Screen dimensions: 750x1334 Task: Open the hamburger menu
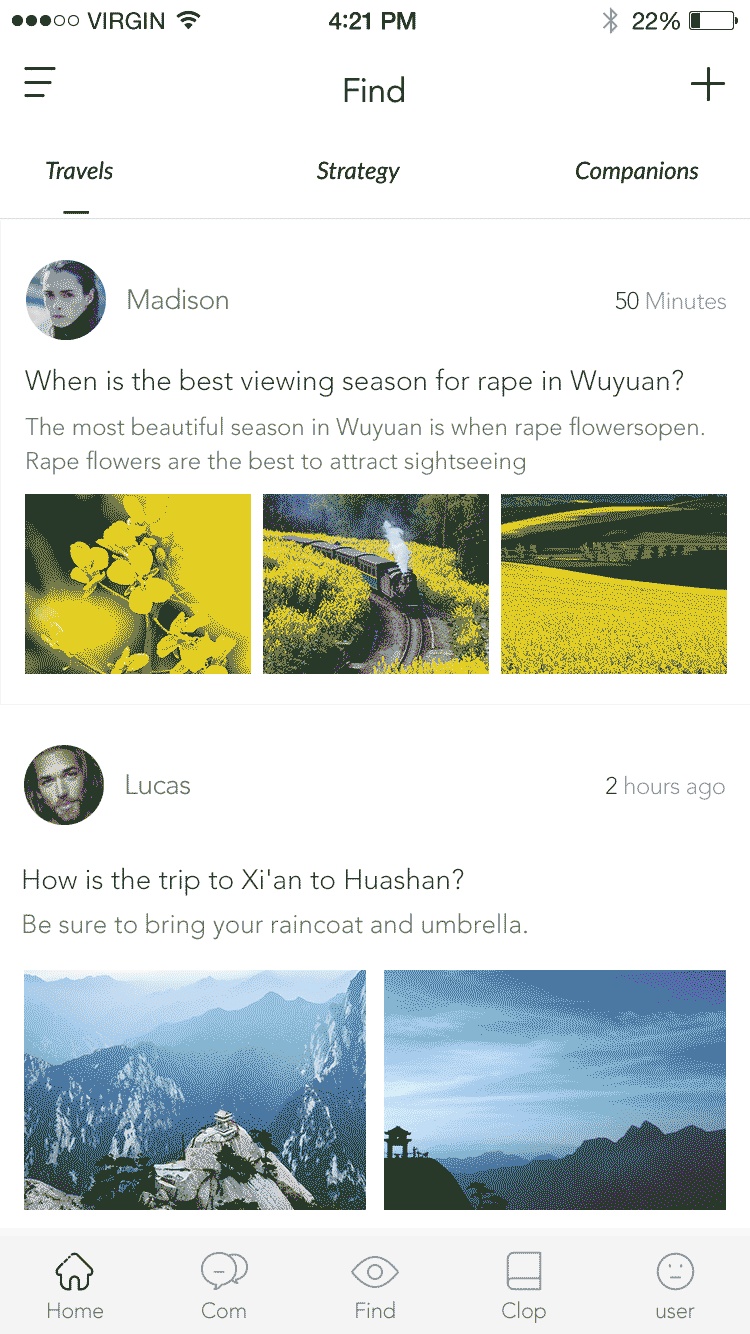click(40, 83)
